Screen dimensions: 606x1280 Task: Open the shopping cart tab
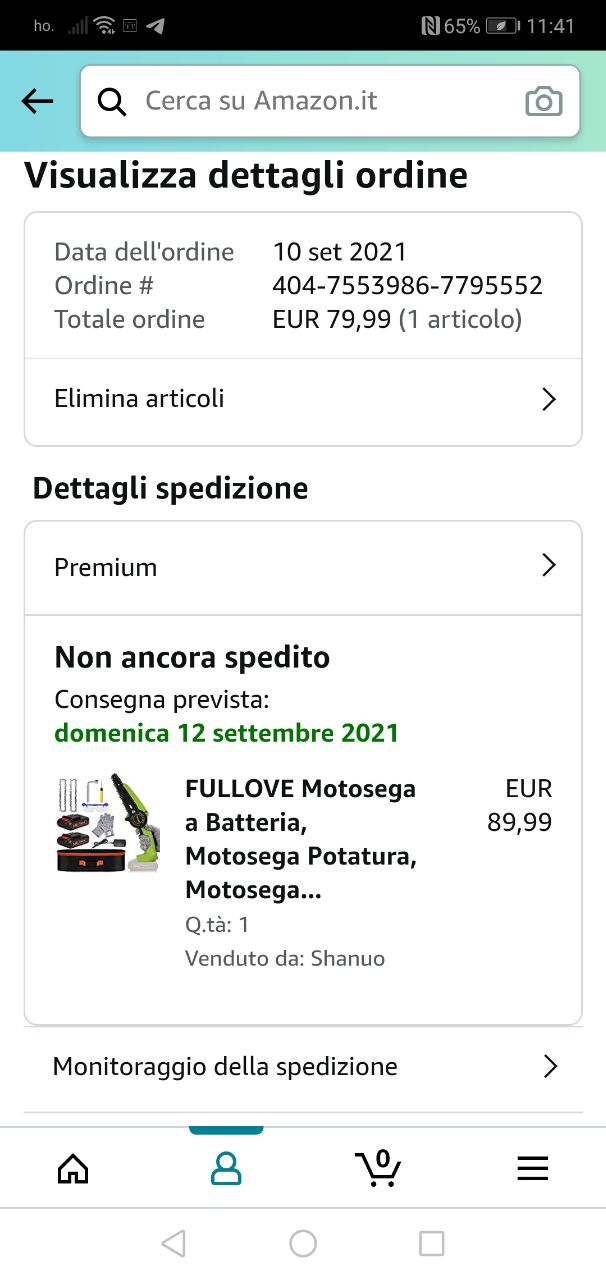pos(378,1168)
